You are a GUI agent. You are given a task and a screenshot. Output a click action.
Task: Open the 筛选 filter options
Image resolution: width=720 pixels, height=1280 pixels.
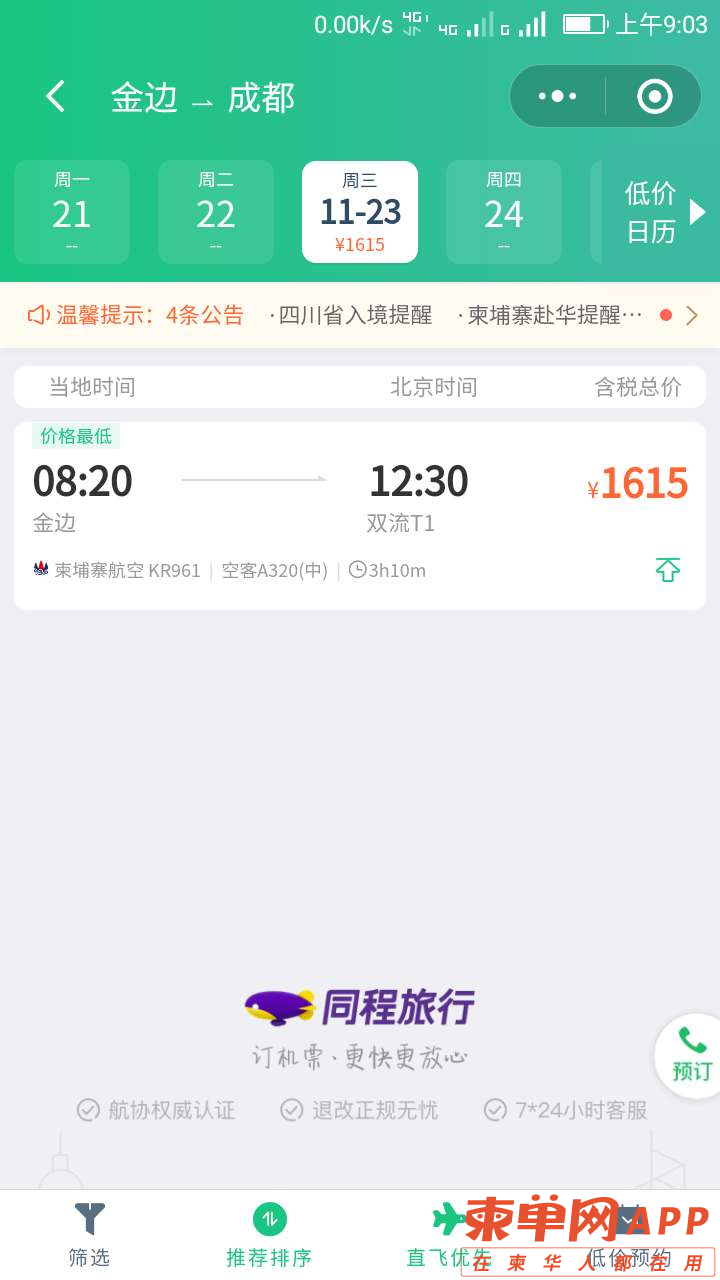click(x=89, y=1235)
